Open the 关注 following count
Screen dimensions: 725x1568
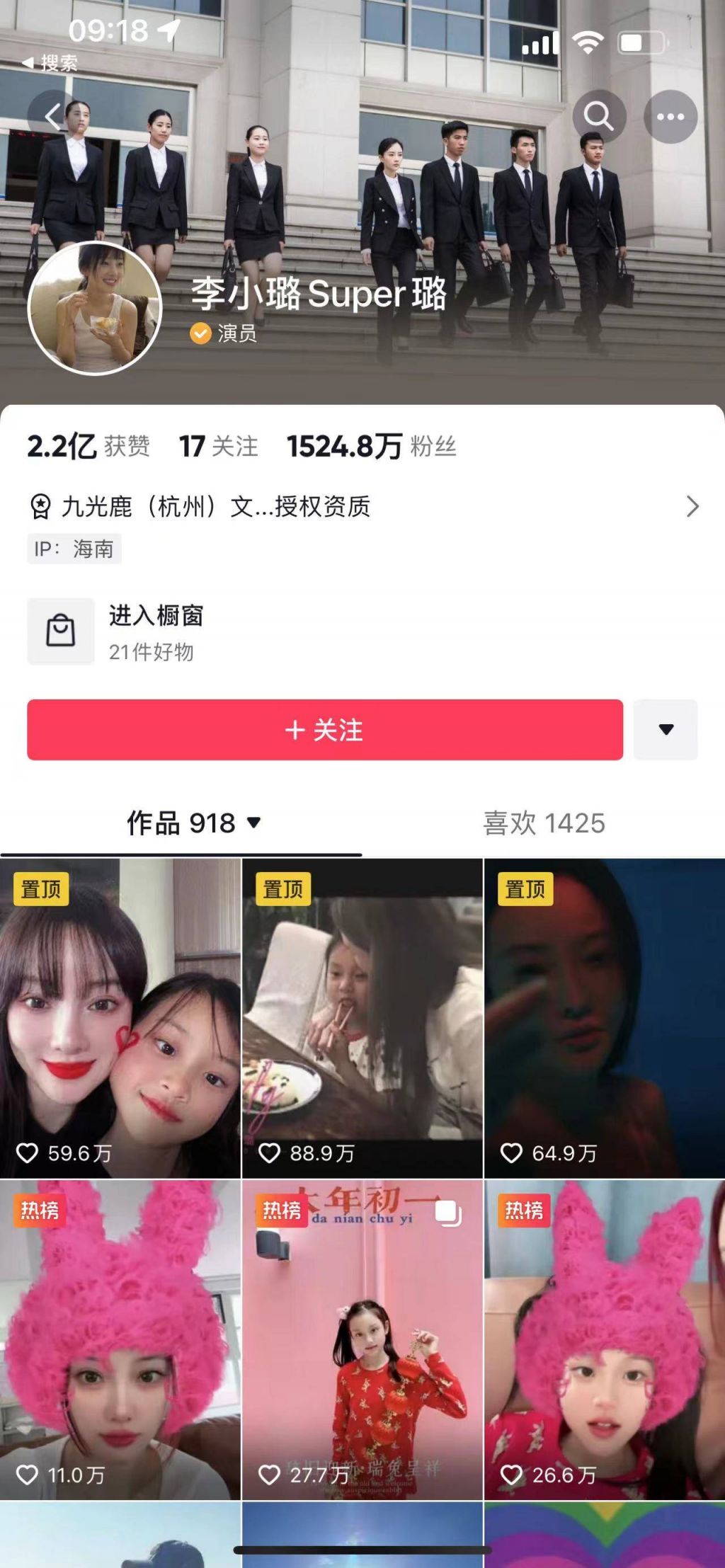[218, 447]
